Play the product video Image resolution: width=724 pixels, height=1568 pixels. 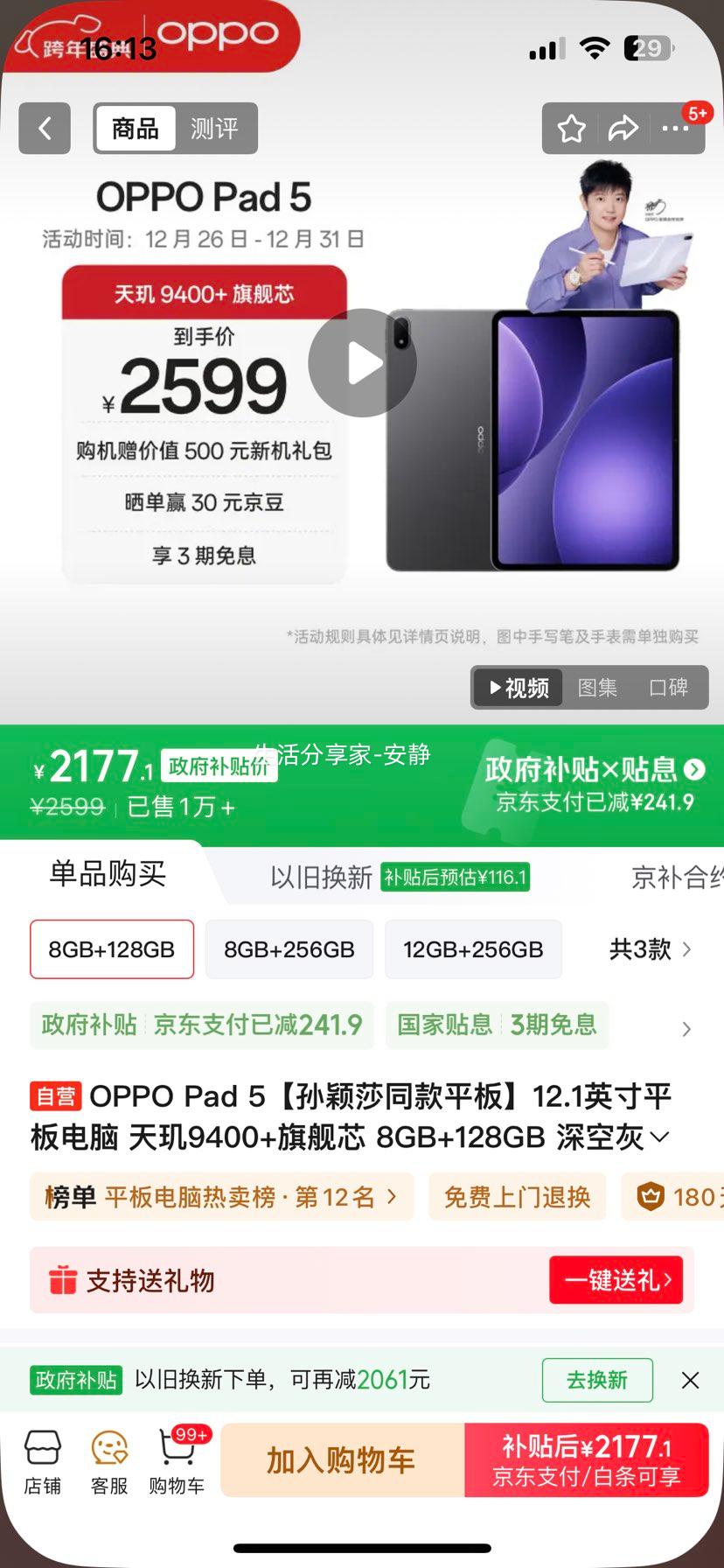click(361, 363)
